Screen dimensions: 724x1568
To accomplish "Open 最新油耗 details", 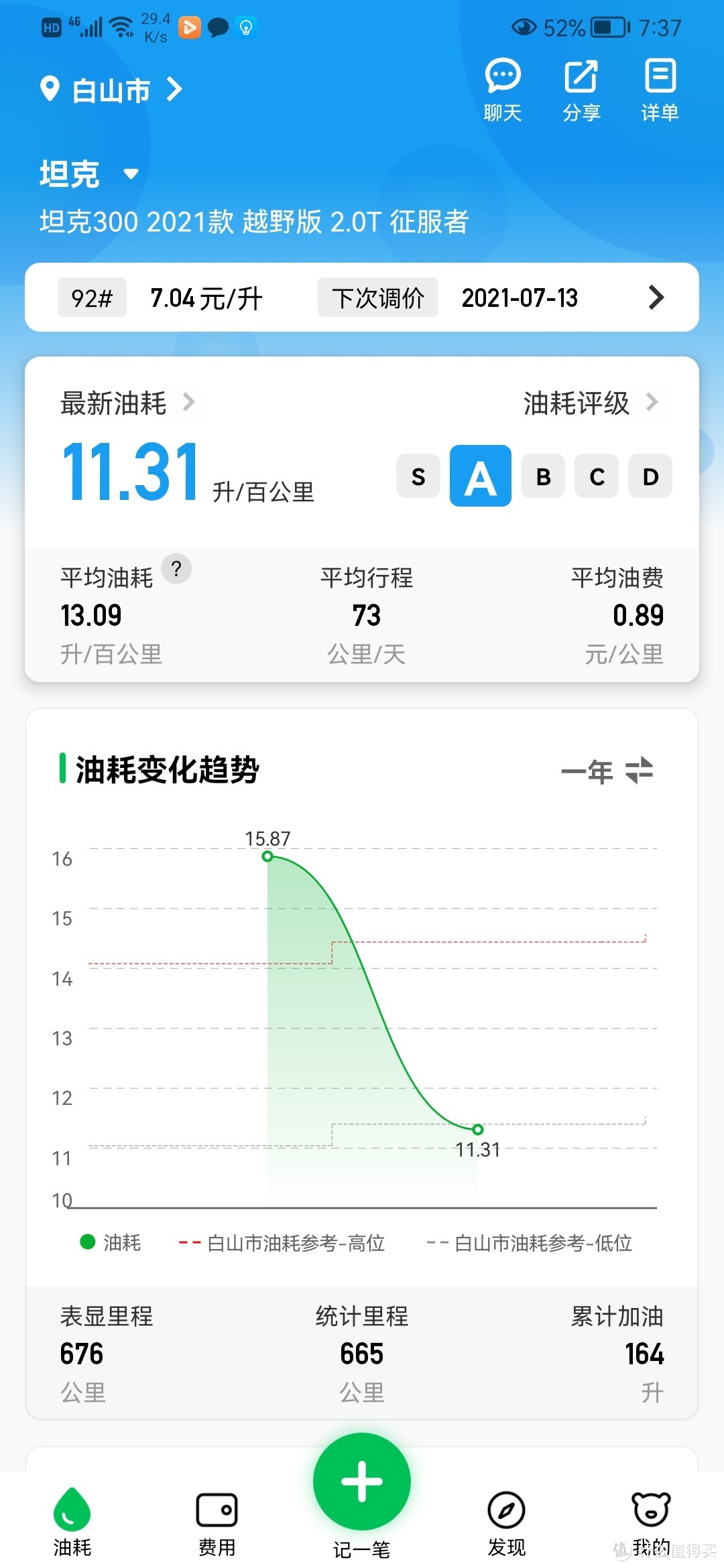I will [x=127, y=403].
